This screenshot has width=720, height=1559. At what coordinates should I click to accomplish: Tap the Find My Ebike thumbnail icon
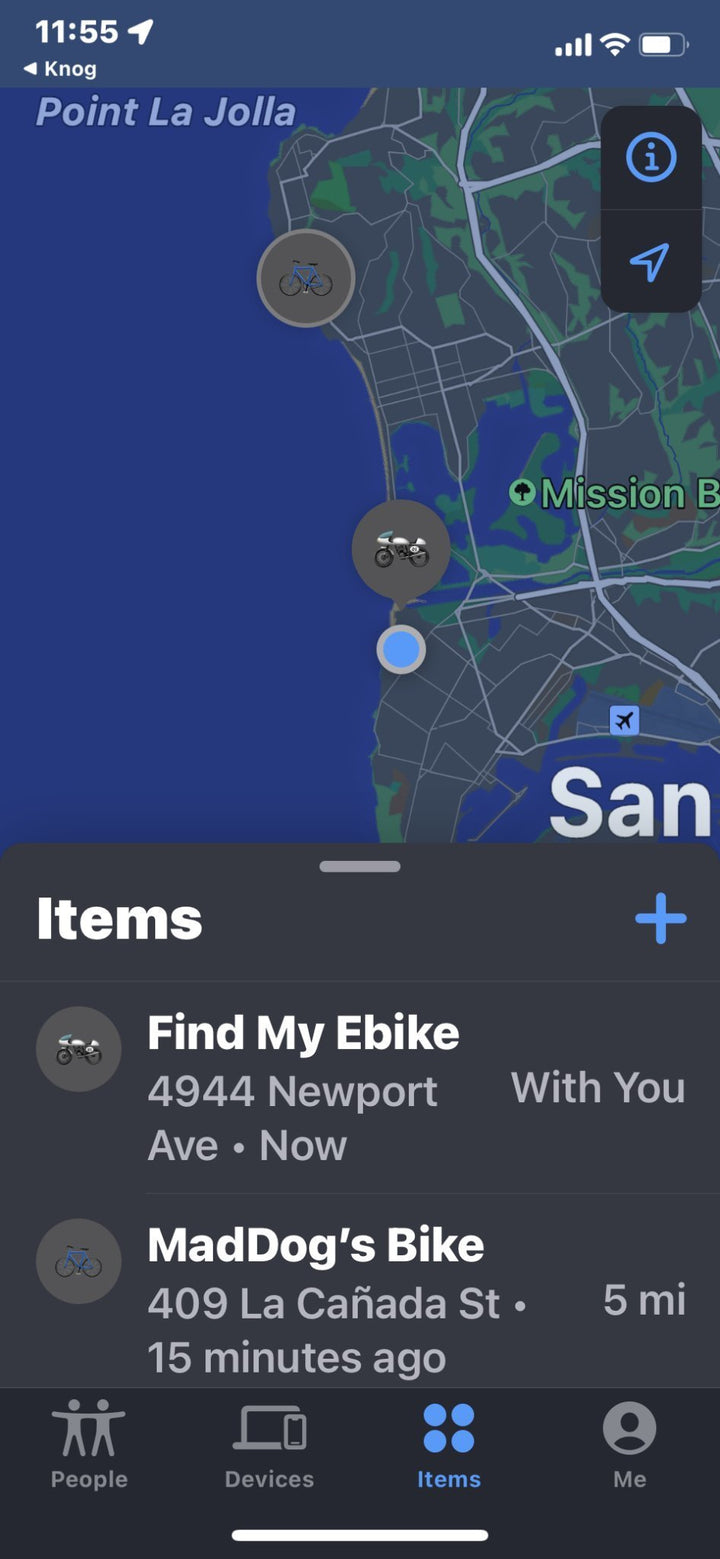point(78,1048)
